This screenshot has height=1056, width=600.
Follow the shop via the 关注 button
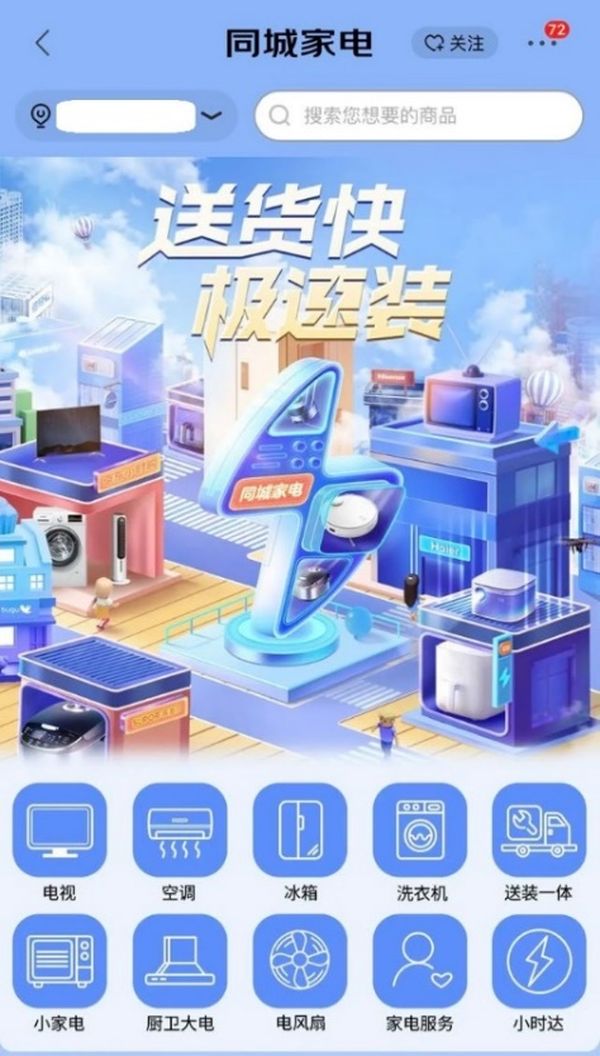(x=454, y=43)
